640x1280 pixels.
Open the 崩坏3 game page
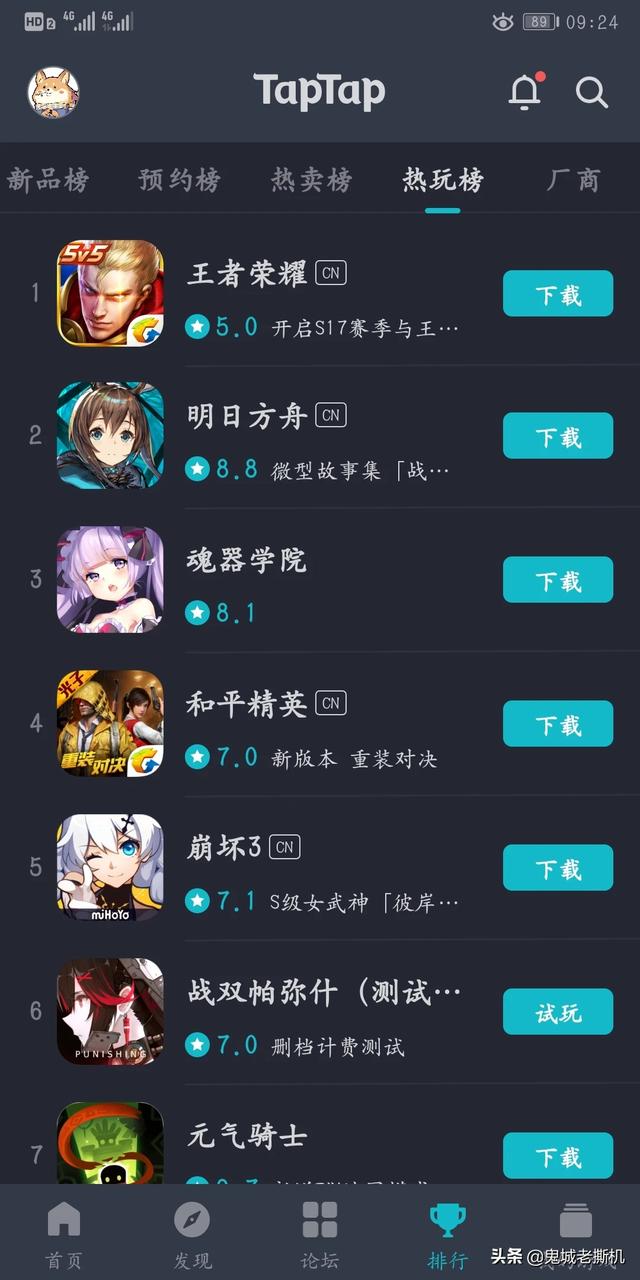point(224,848)
